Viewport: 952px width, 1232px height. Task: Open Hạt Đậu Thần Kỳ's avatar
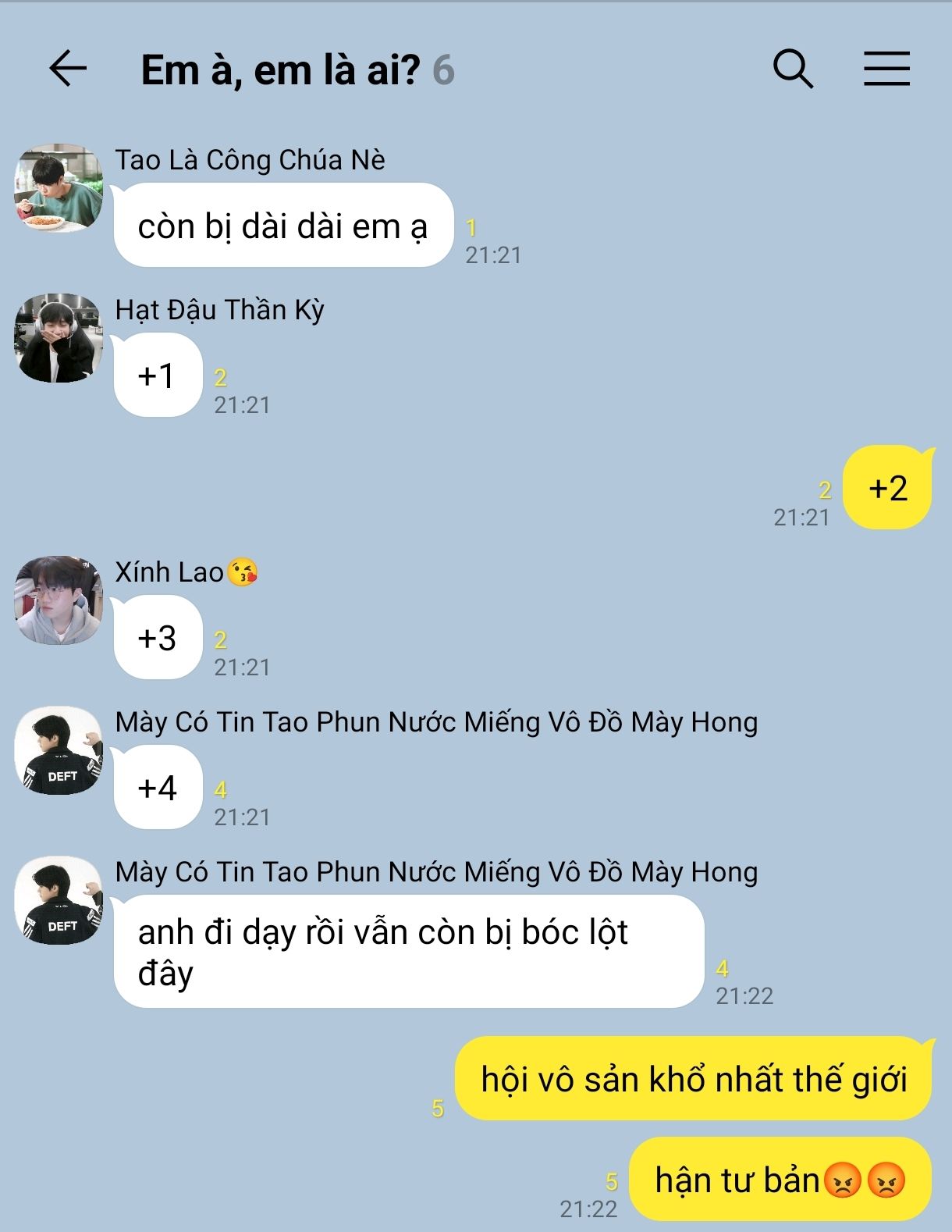pos(59,338)
